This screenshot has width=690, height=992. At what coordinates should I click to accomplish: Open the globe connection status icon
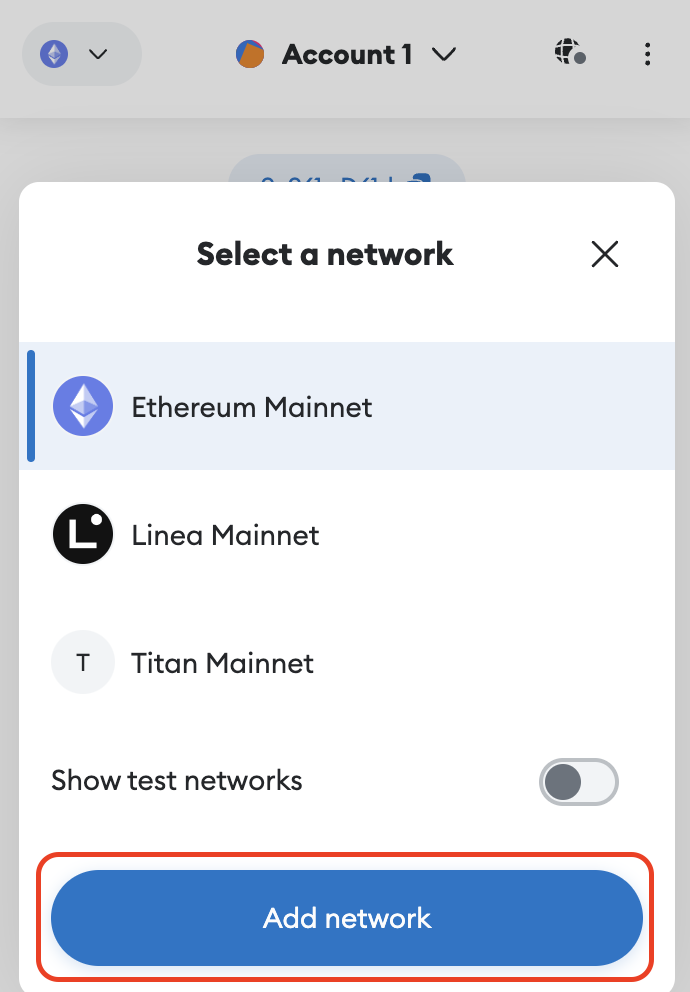(569, 52)
